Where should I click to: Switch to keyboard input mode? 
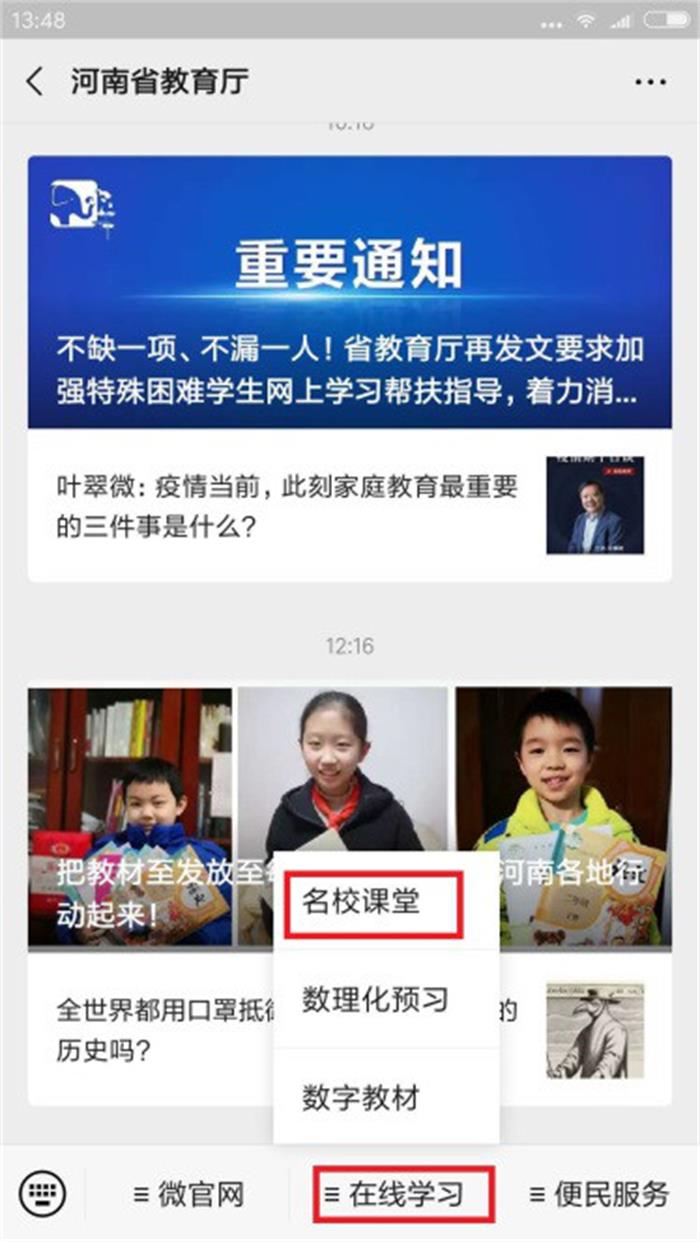43,1192
